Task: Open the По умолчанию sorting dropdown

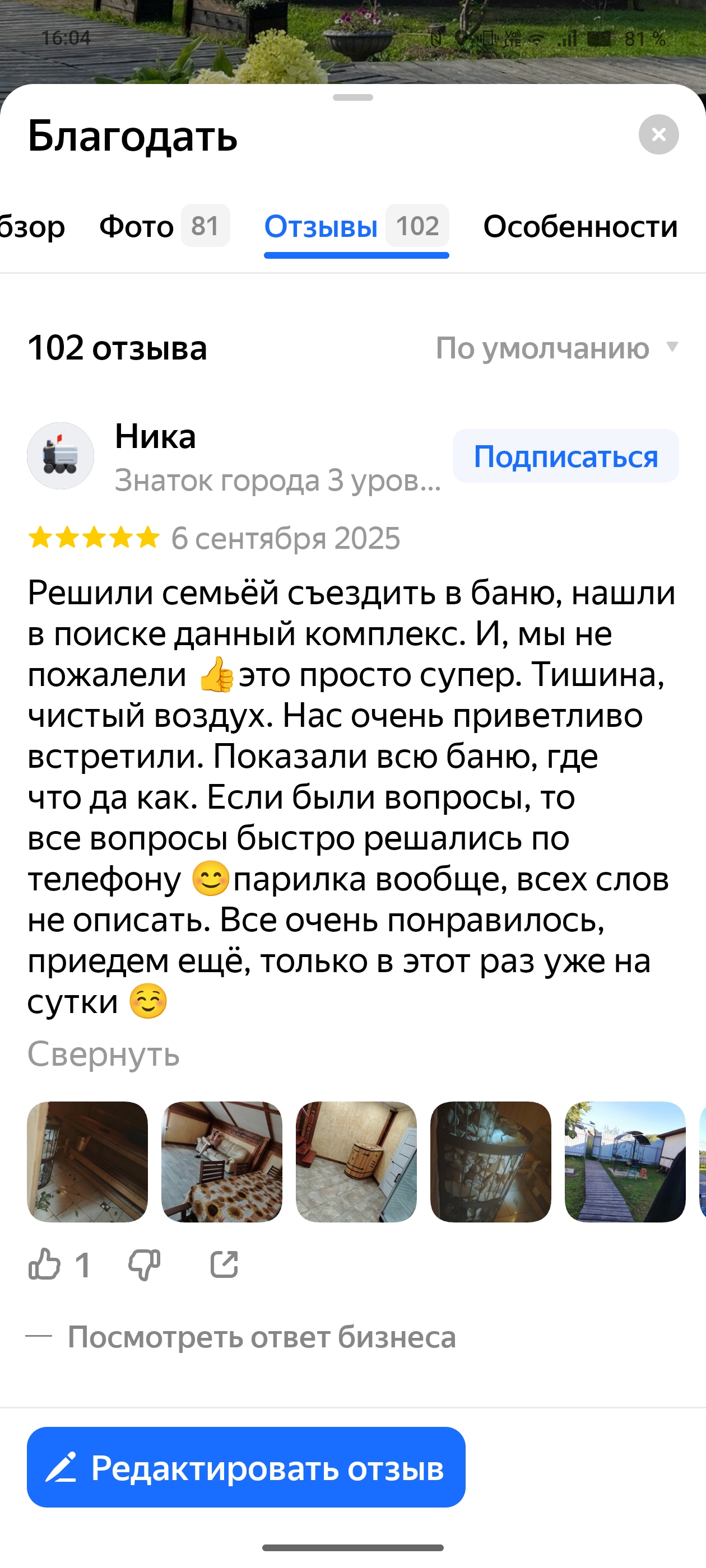Action: [x=555, y=348]
